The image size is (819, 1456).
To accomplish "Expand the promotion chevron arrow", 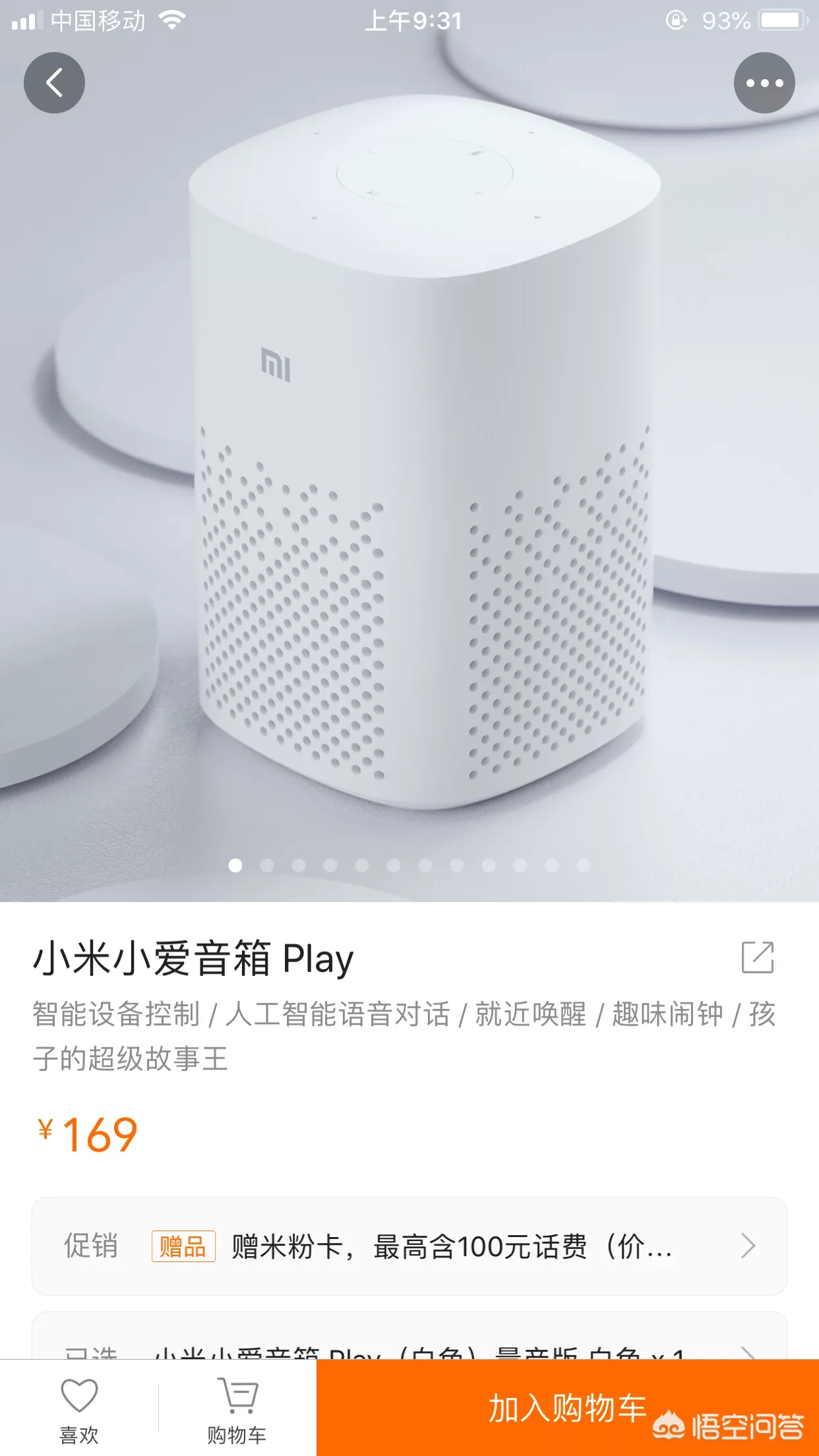I will tap(748, 1246).
